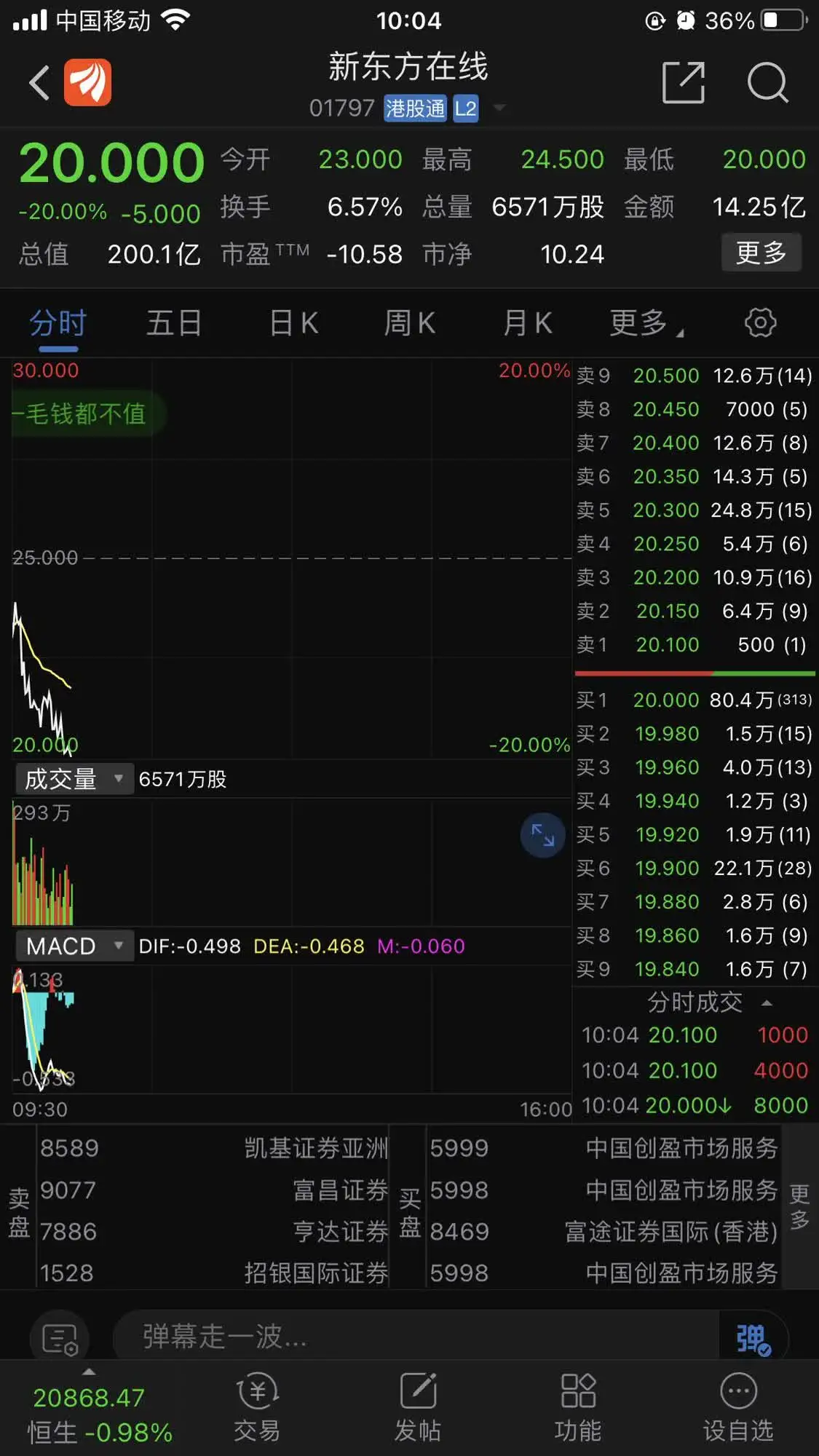
Task: Switch to 周K chart tab
Action: point(410,323)
